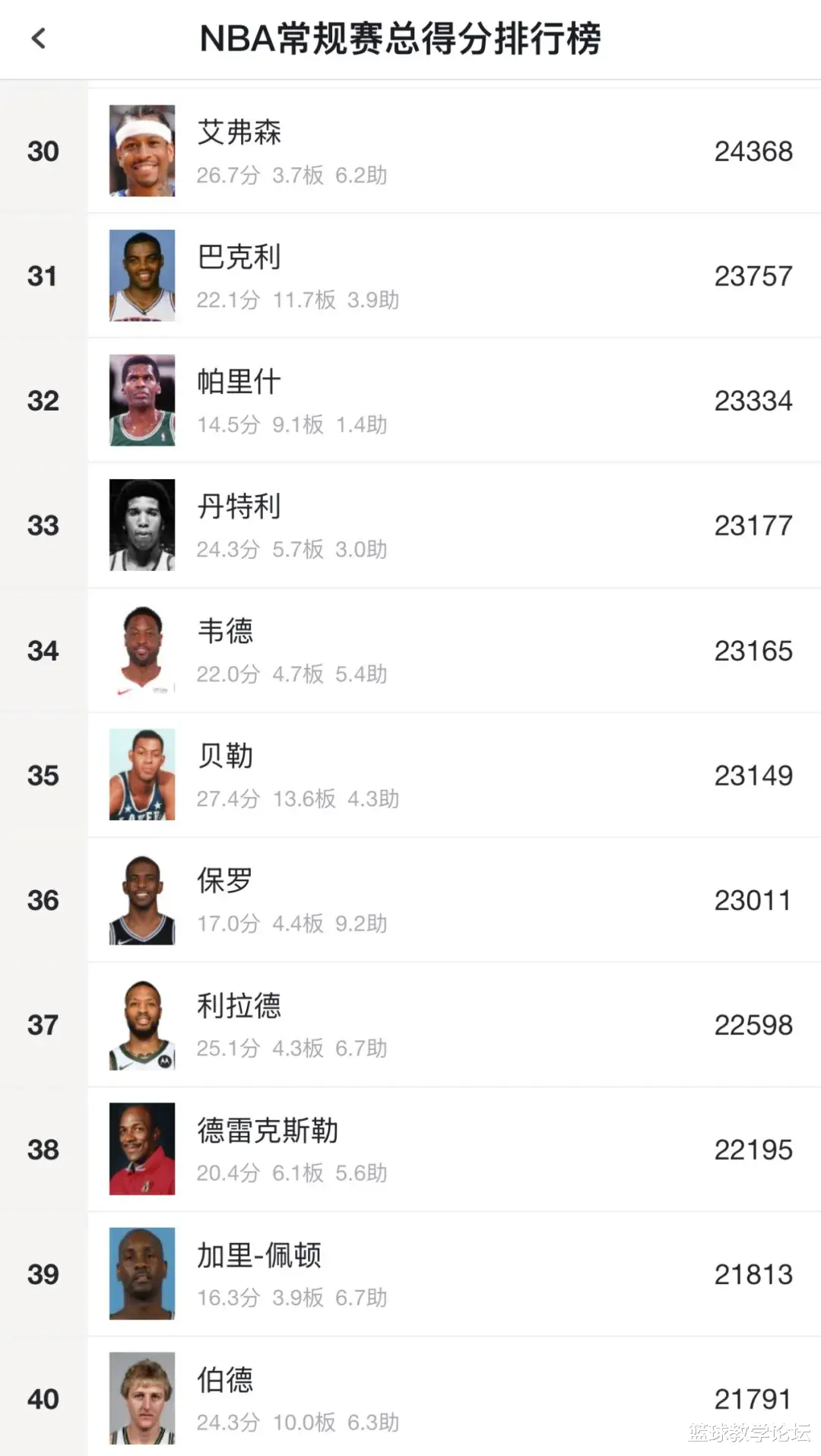
Task: Go back using the top-left arrow
Action: click(x=39, y=38)
